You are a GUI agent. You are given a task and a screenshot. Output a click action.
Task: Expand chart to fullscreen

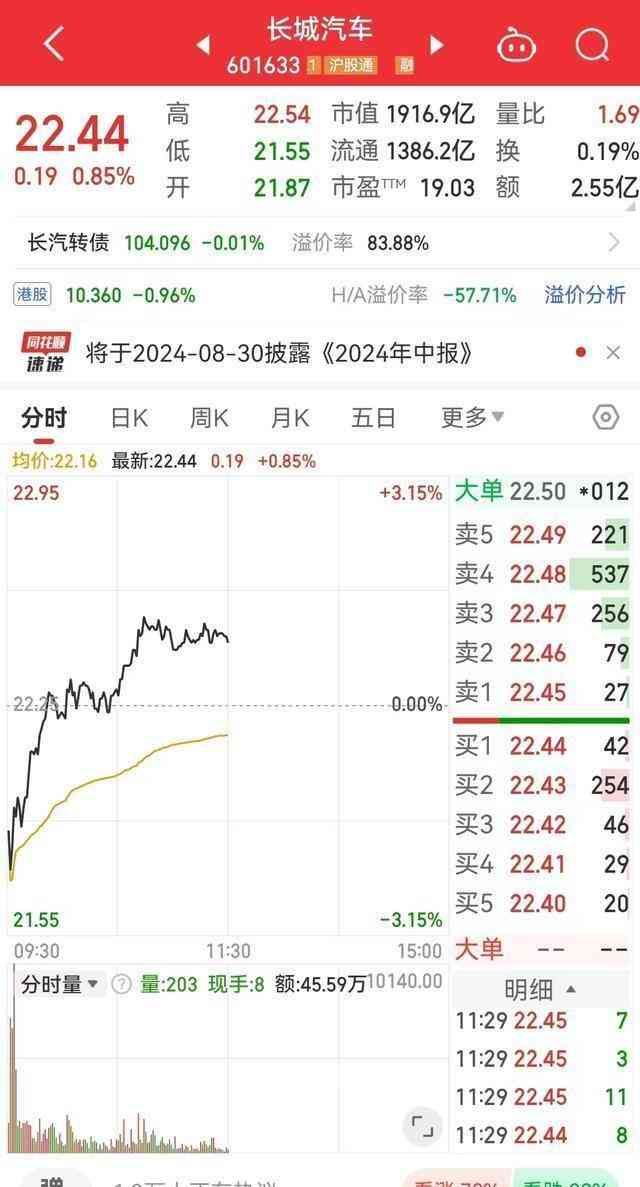coord(423,1127)
